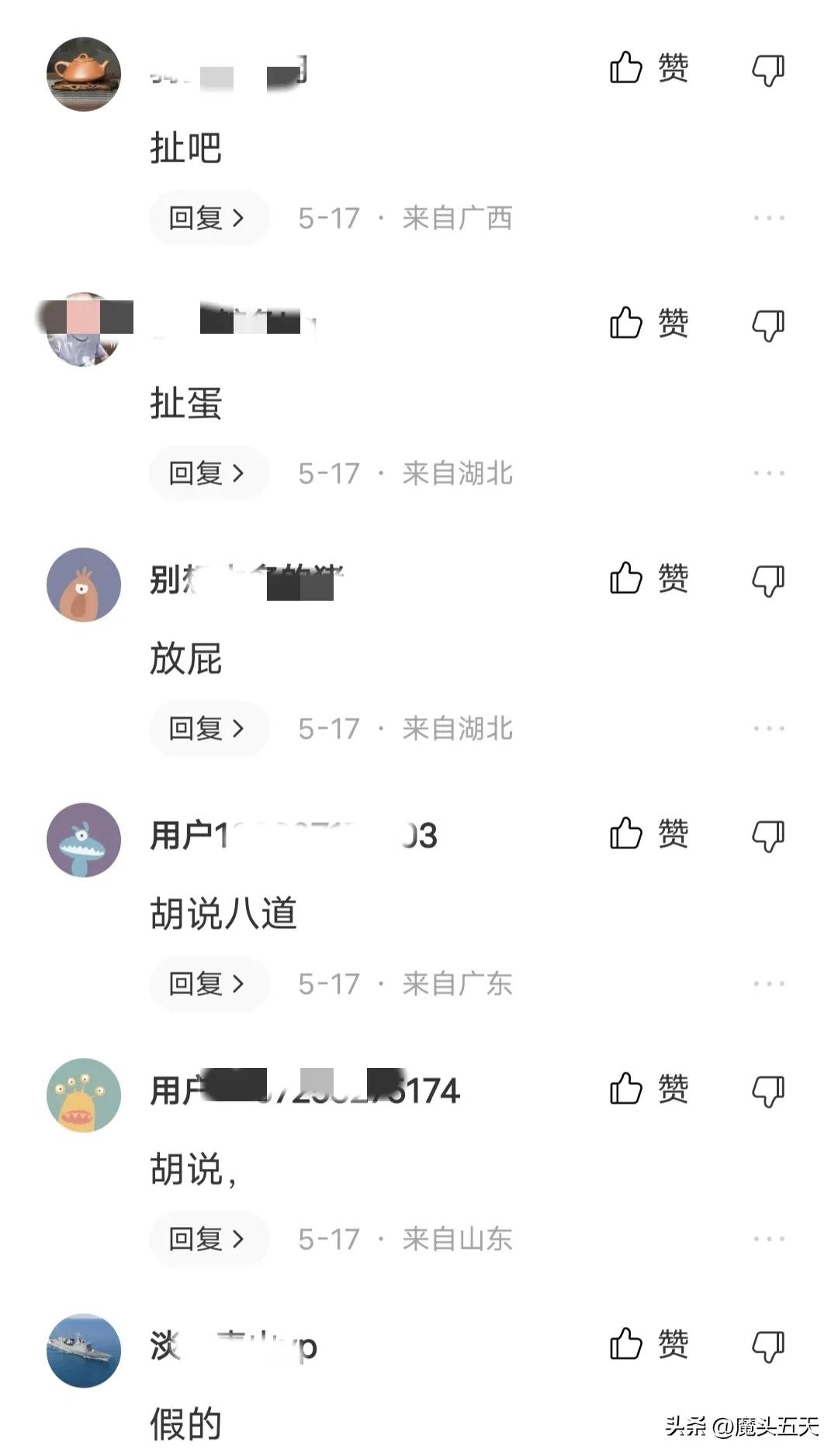Open more options for comment "扯吧"
The height and width of the screenshot is (1456, 838).
click(x=768, y=218)
